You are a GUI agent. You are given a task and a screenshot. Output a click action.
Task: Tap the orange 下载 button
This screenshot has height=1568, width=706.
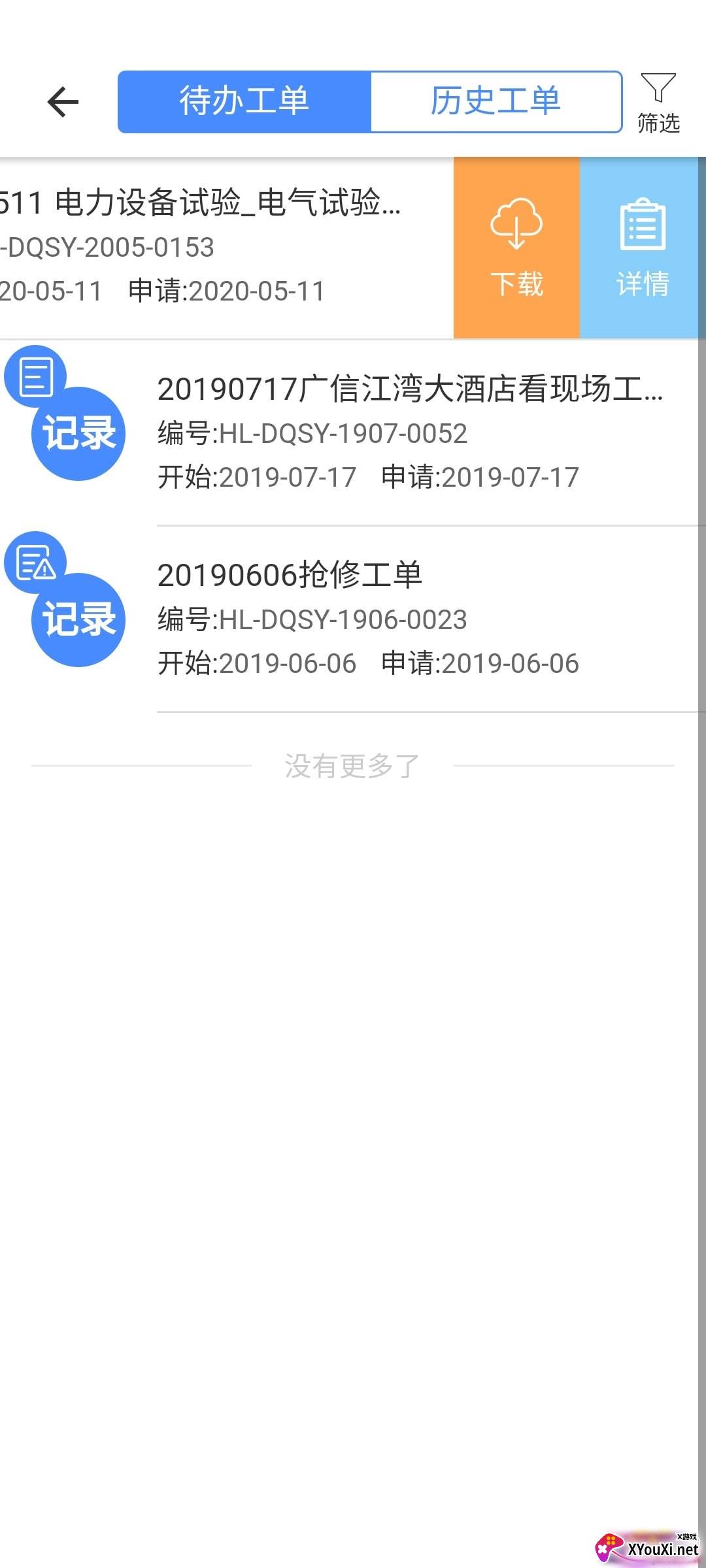[516, 248]
